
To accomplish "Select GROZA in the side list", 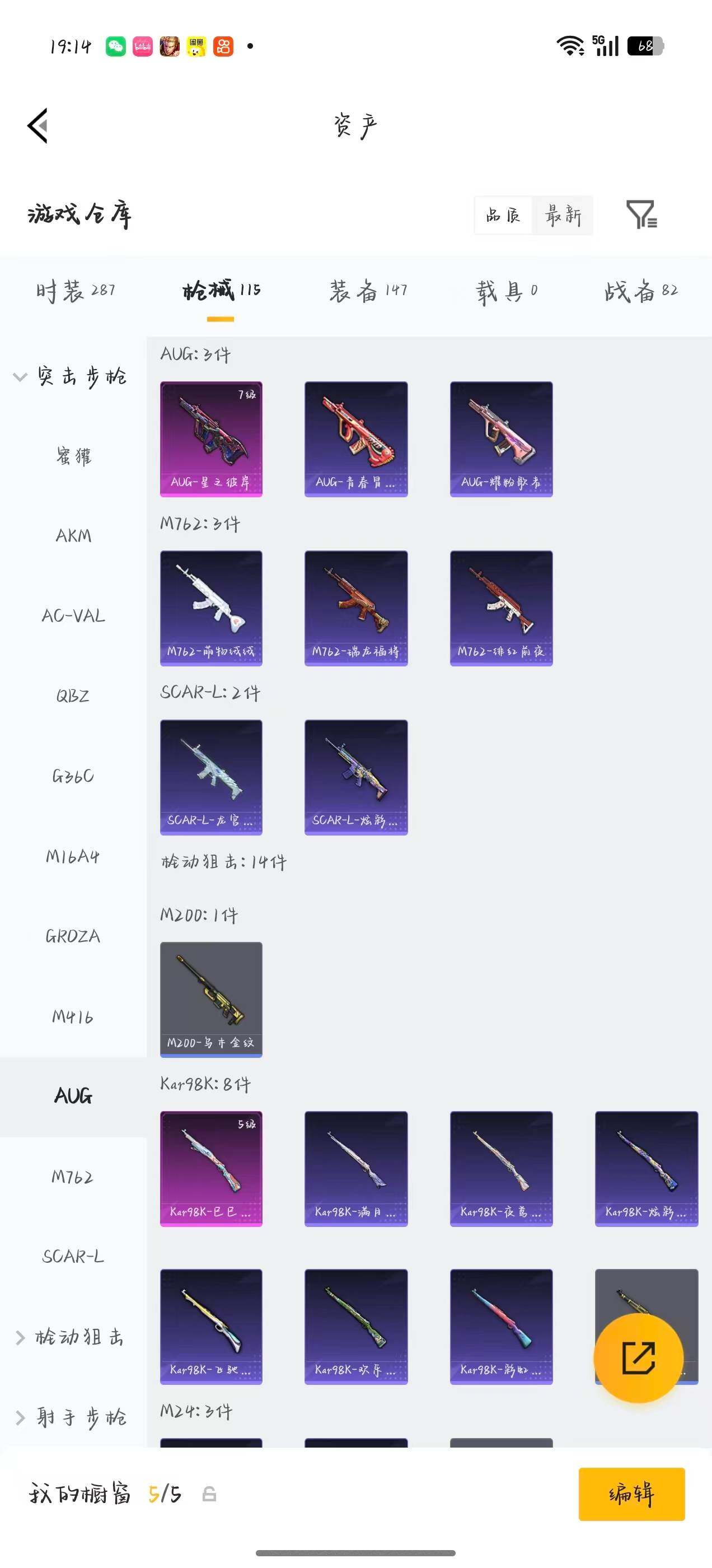I will 73,936.
